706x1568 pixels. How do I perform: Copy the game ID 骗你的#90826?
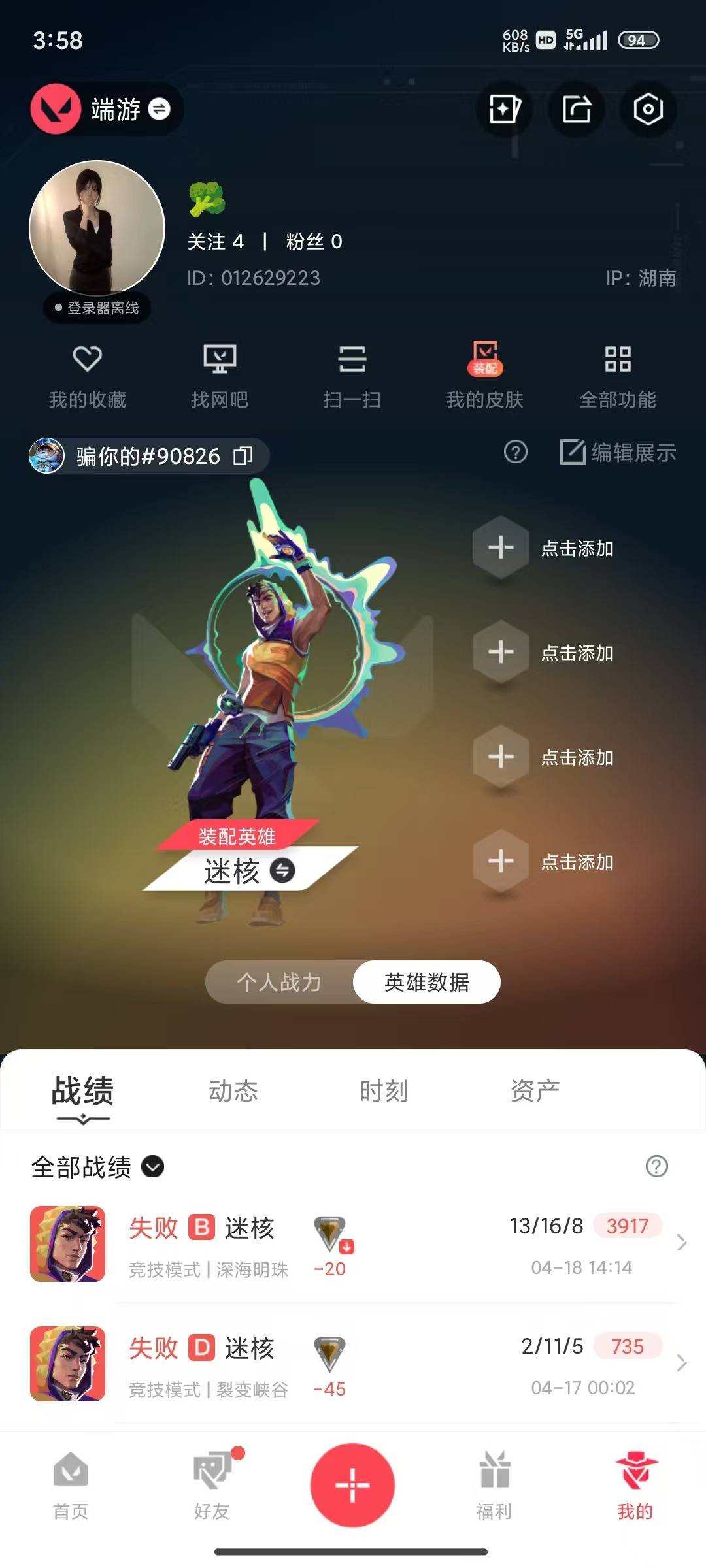243,456
